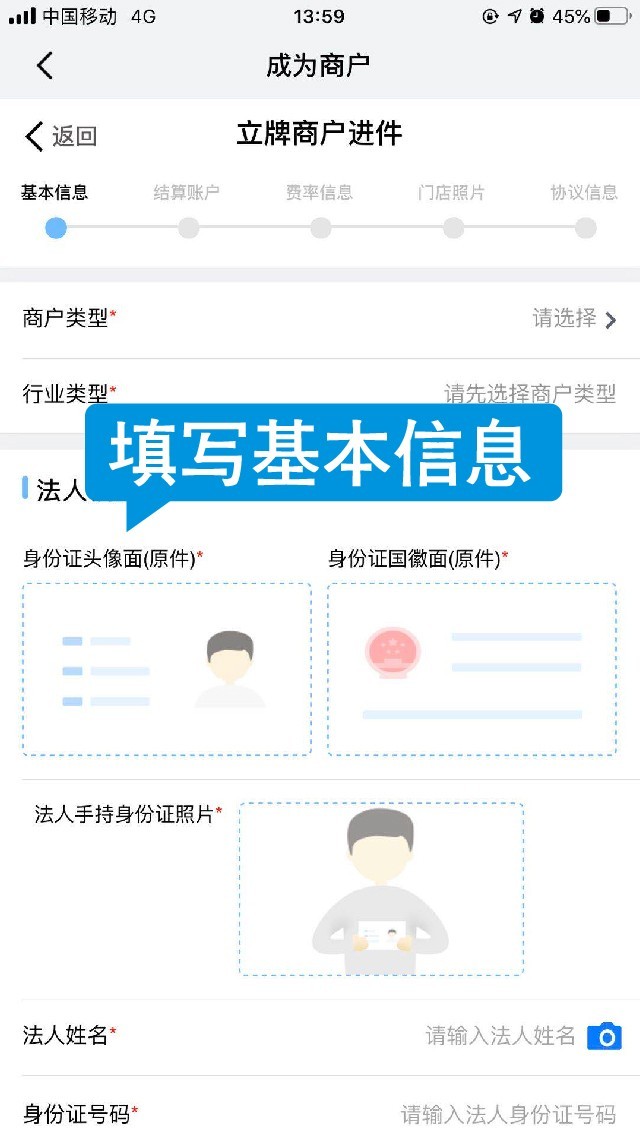Tap the back arrow in the top bar
641x1141 pixels.
[x=44, y=66]
